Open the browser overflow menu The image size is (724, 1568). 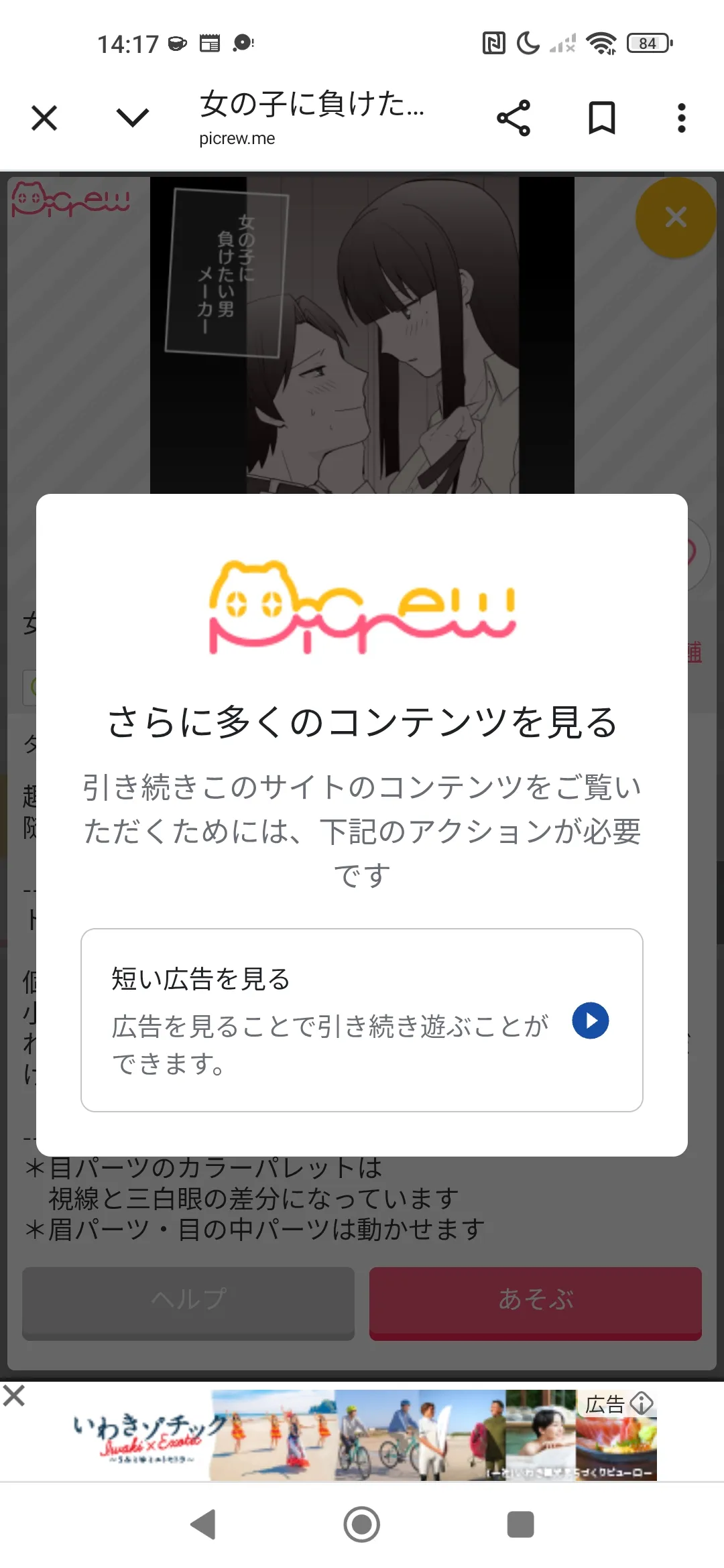(682, 119)
